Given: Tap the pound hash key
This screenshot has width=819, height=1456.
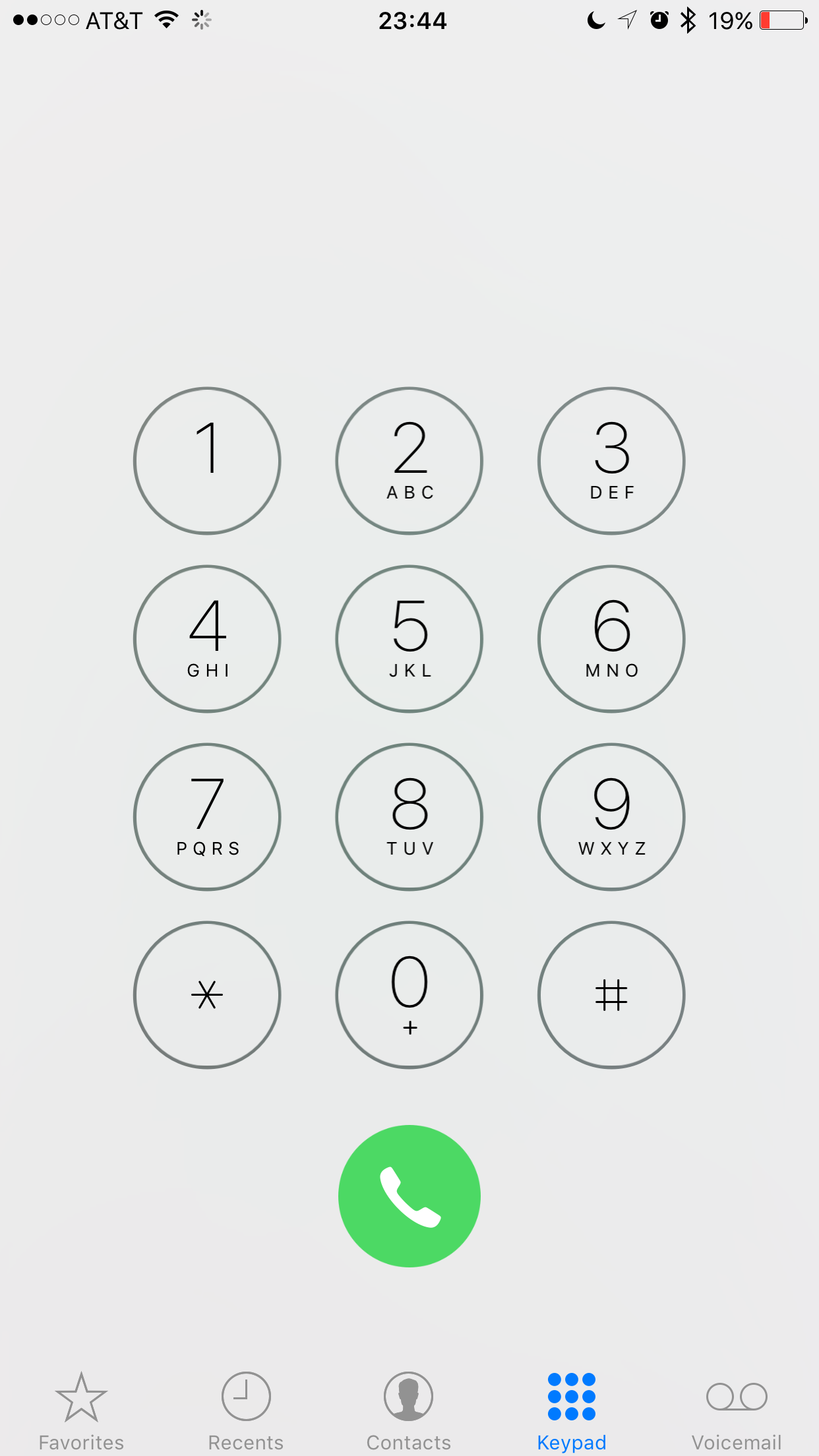Looking at the screenshot, I should [x=611, y=994].
